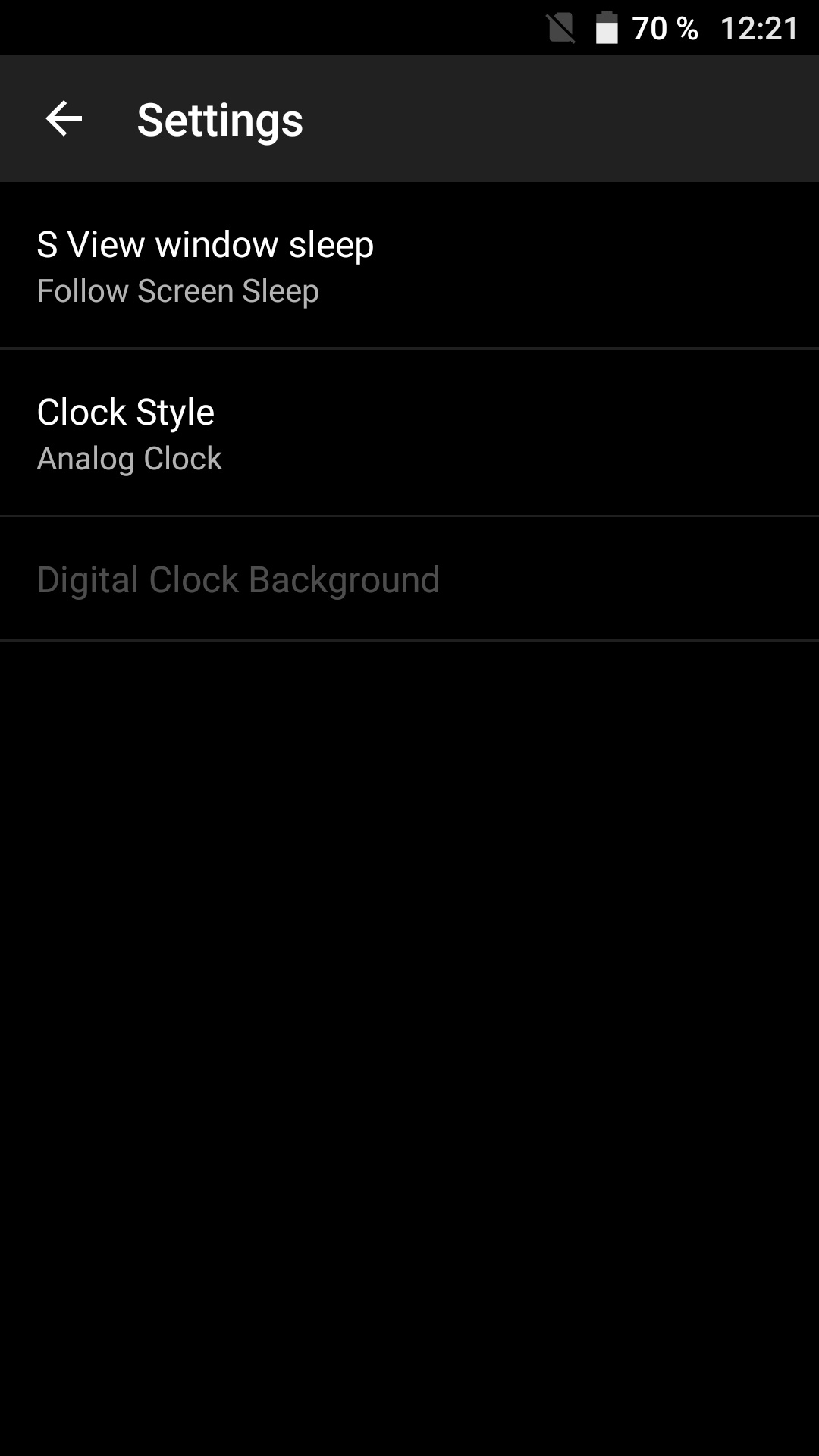Go back from Settings
The height and width of the screenshot is (1456, 819).
64,119
